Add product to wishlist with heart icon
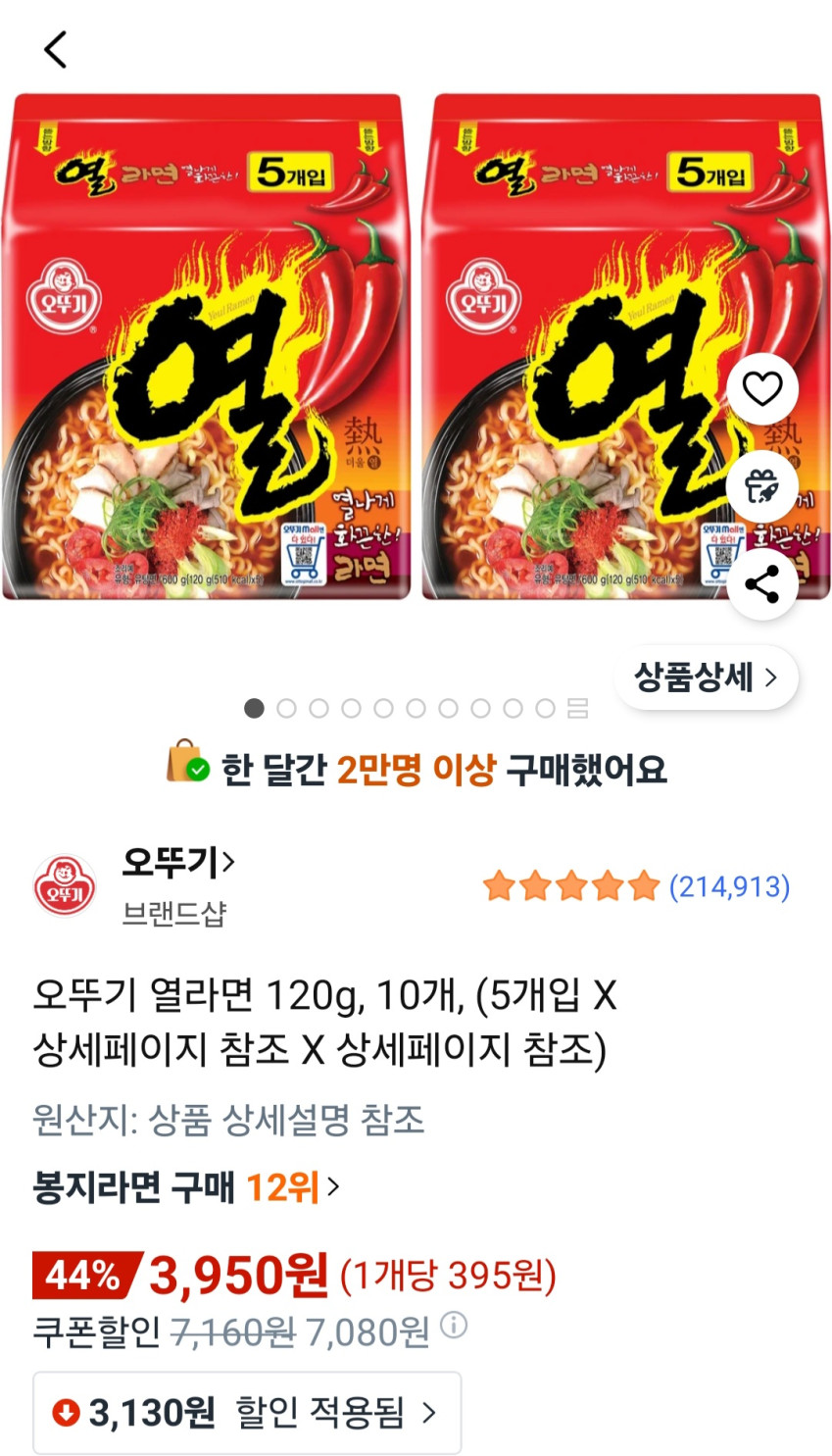 pos(761,389)
